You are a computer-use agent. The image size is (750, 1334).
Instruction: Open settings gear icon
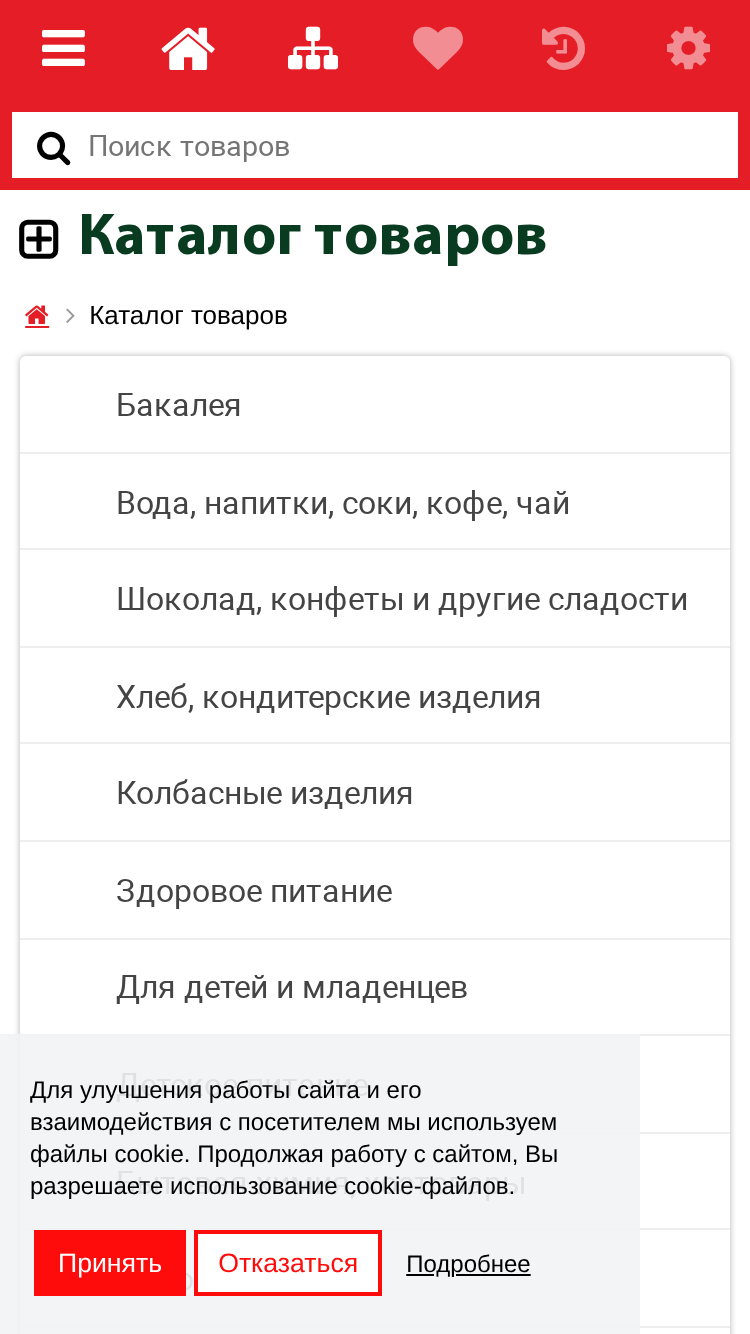tap(688, 48)
